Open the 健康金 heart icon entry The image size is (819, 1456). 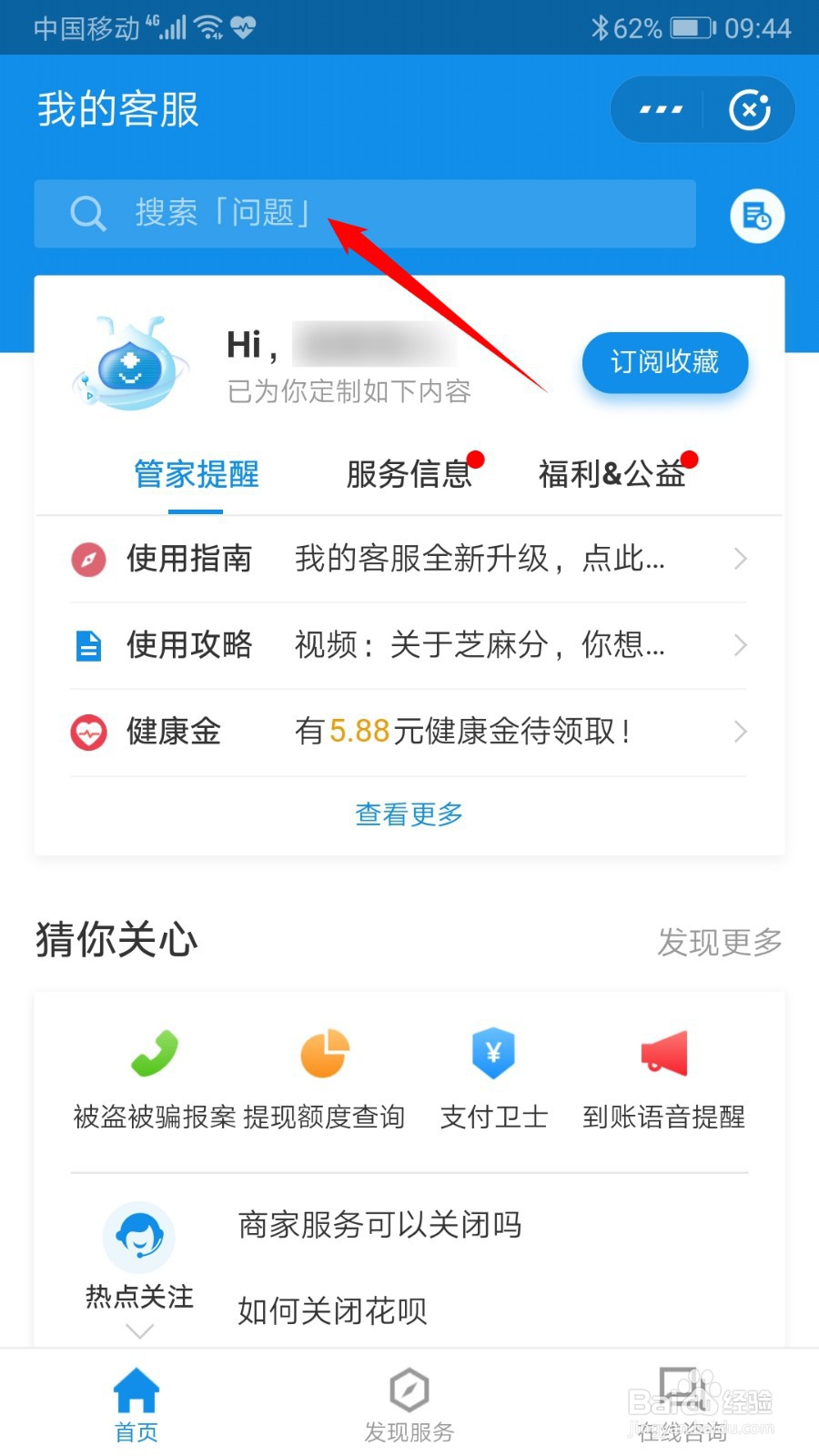[88, 732]
